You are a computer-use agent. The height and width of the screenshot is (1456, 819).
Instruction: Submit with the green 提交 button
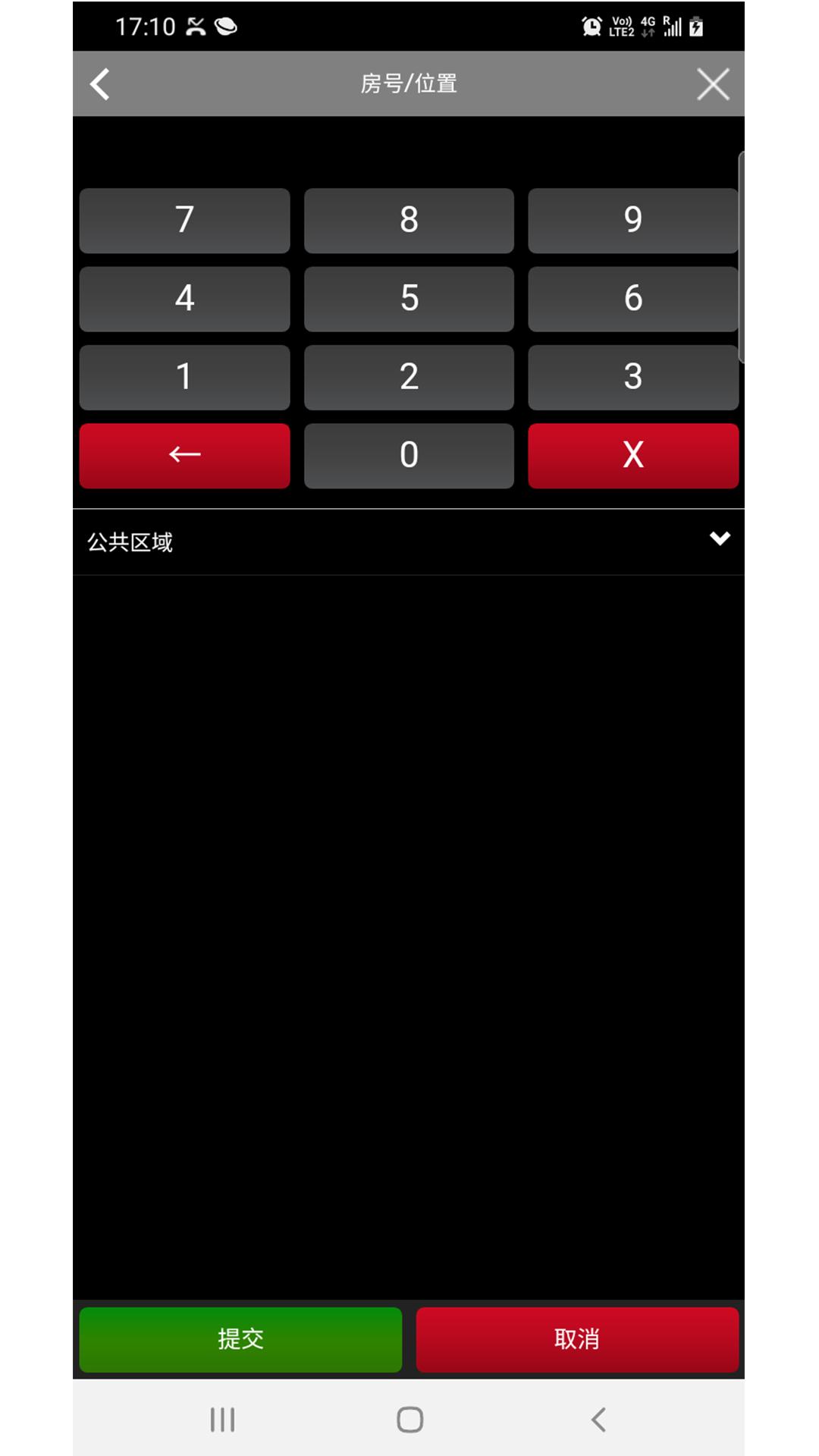(x=240, y=1339)
